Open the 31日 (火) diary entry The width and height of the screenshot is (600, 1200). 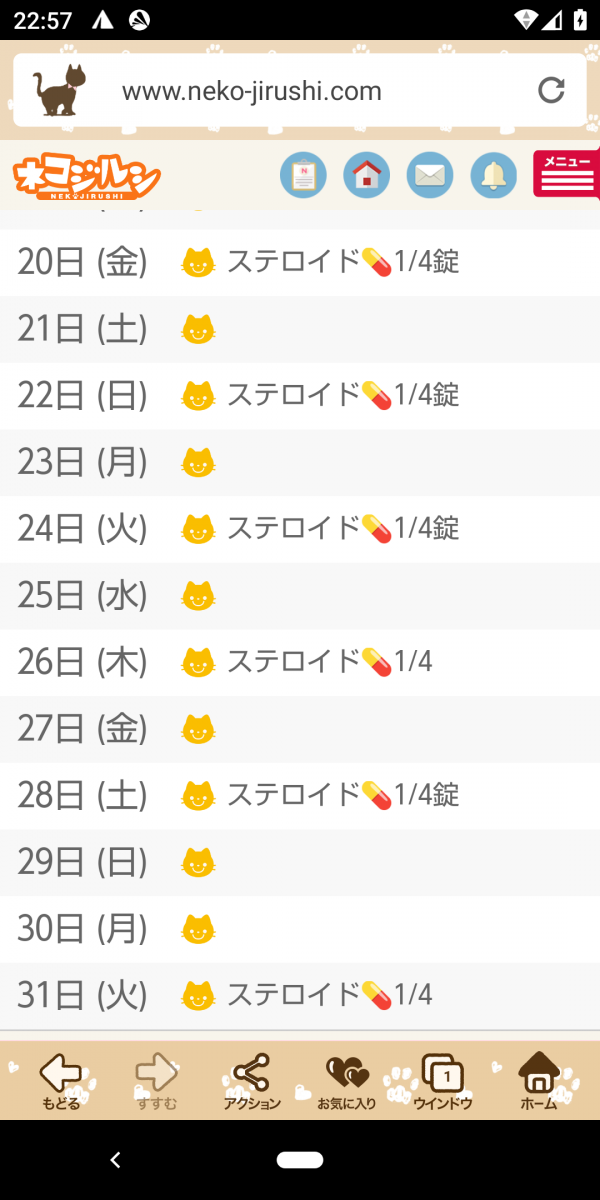point(300,995)
